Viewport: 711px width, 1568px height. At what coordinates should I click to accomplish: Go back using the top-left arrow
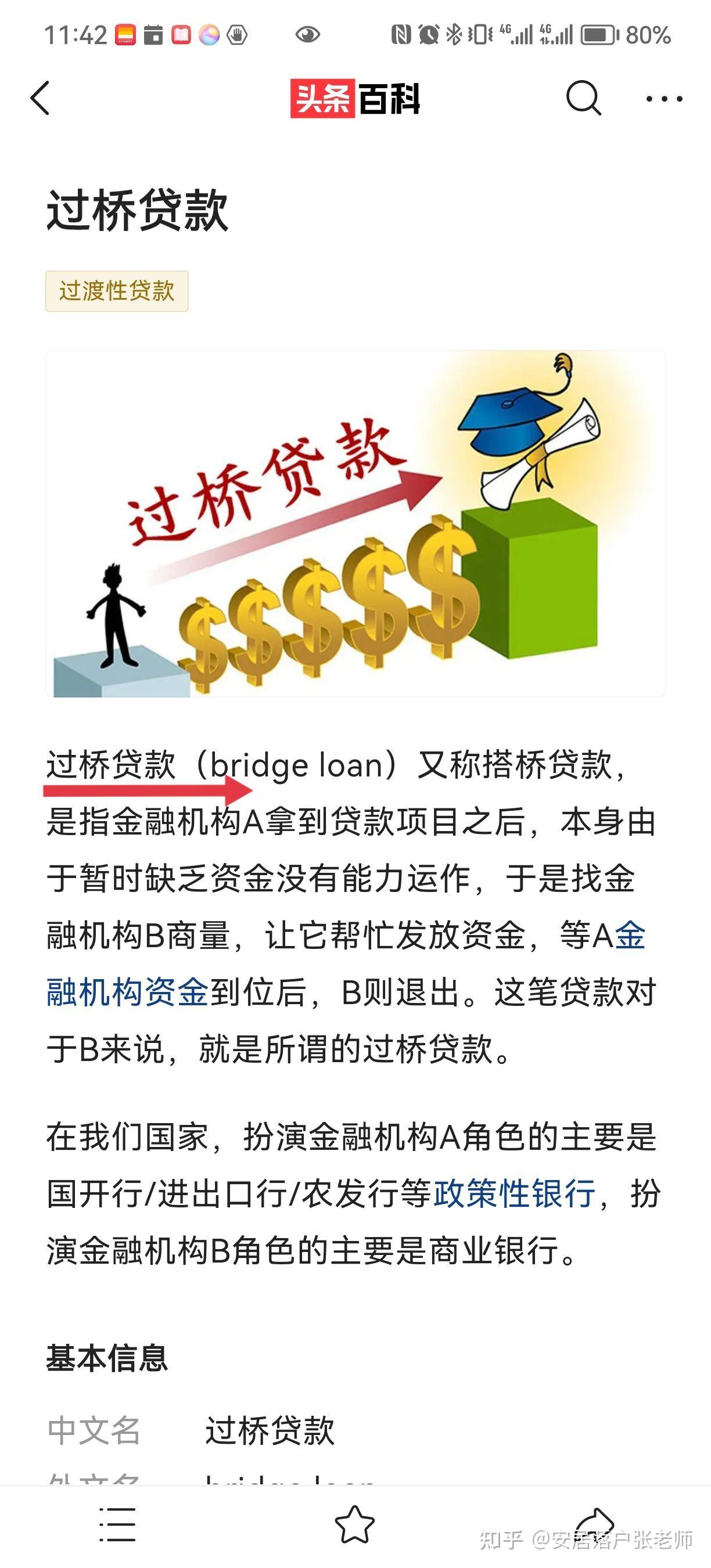pyautogui.click(x=40, y=98)
